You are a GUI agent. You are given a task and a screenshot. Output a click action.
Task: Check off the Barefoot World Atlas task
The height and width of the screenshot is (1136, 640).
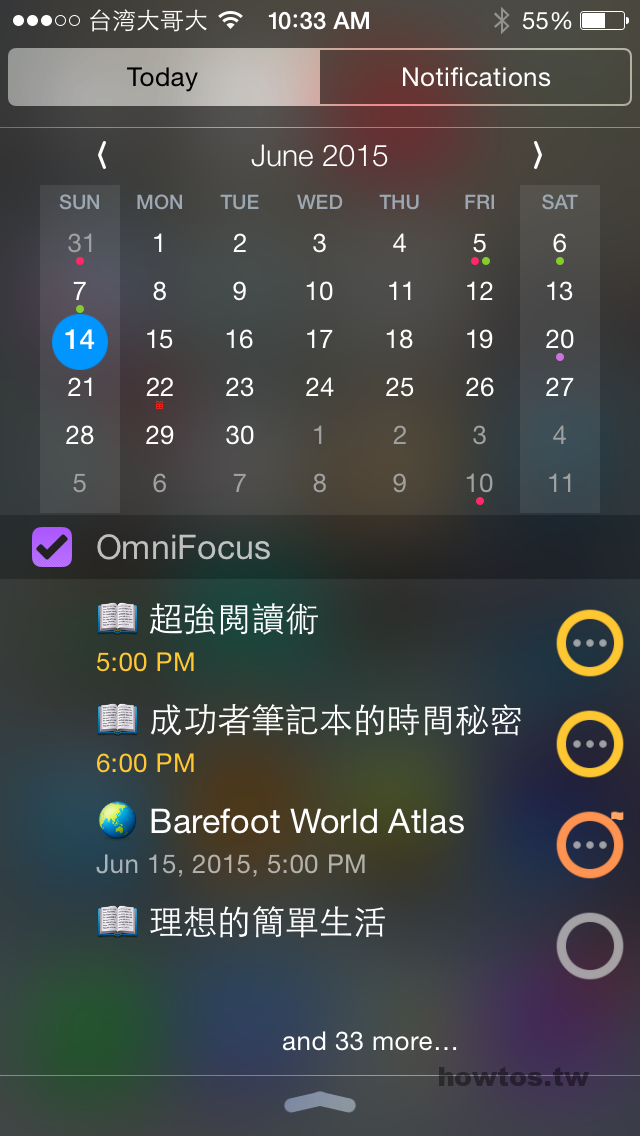click(x=589, y=845)
